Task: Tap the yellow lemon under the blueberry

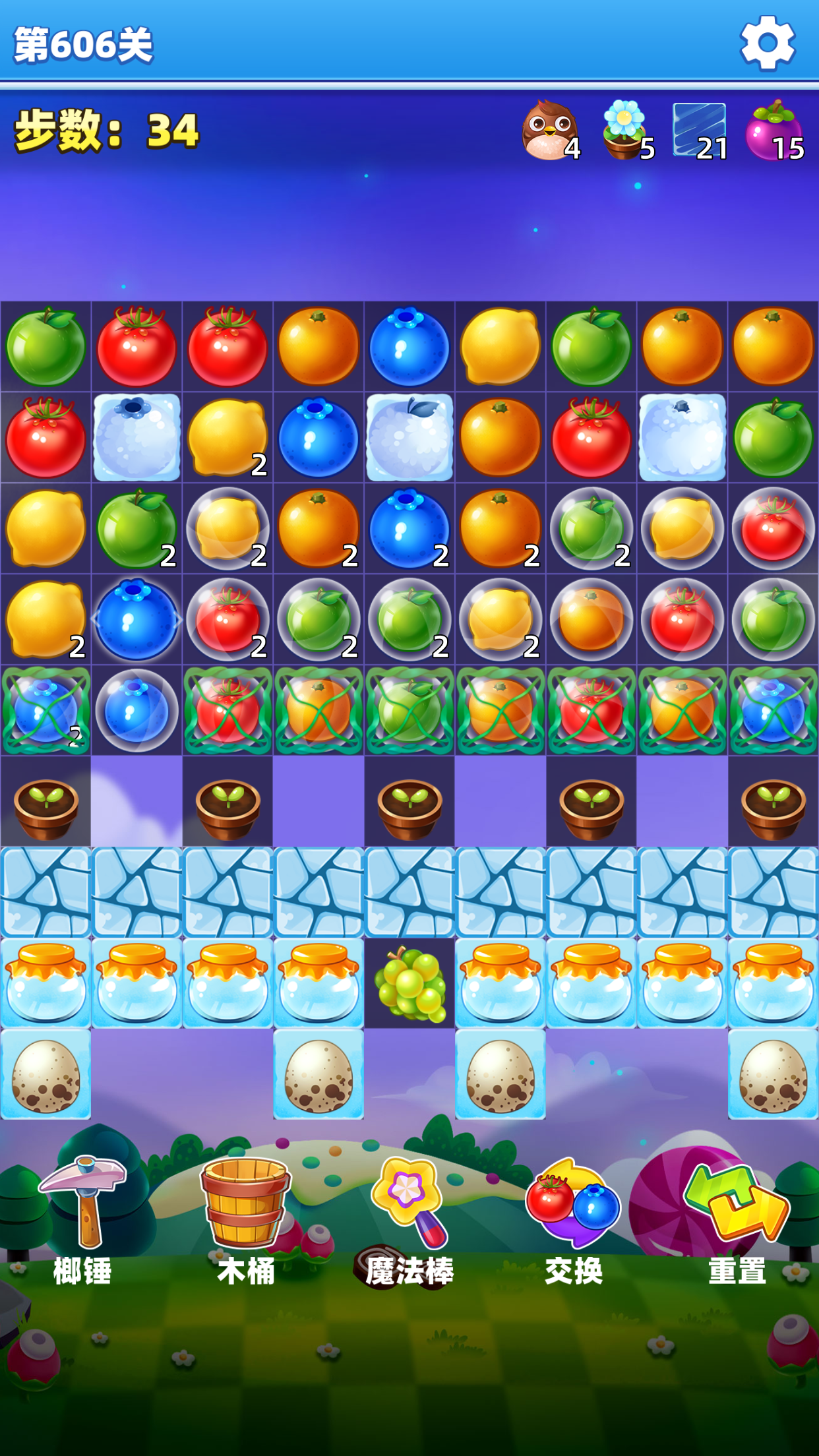Action: [501, 346]
